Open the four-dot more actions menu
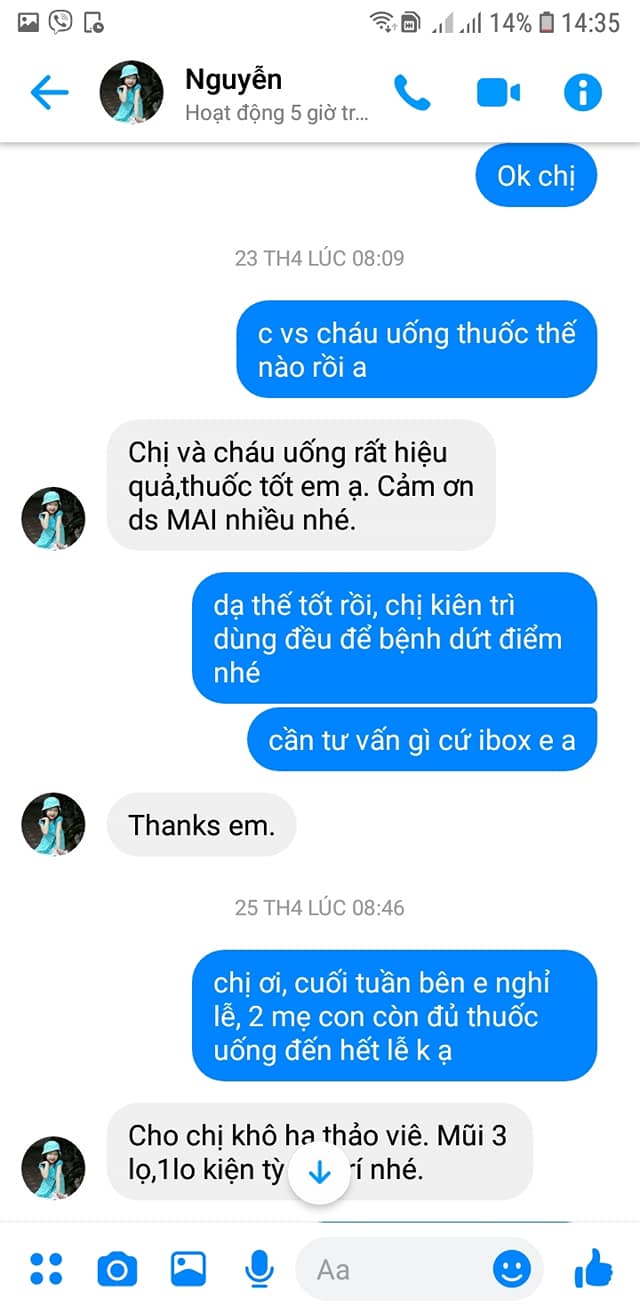The height and width of the screenshot is (1315, 640). click(46, 1269)
